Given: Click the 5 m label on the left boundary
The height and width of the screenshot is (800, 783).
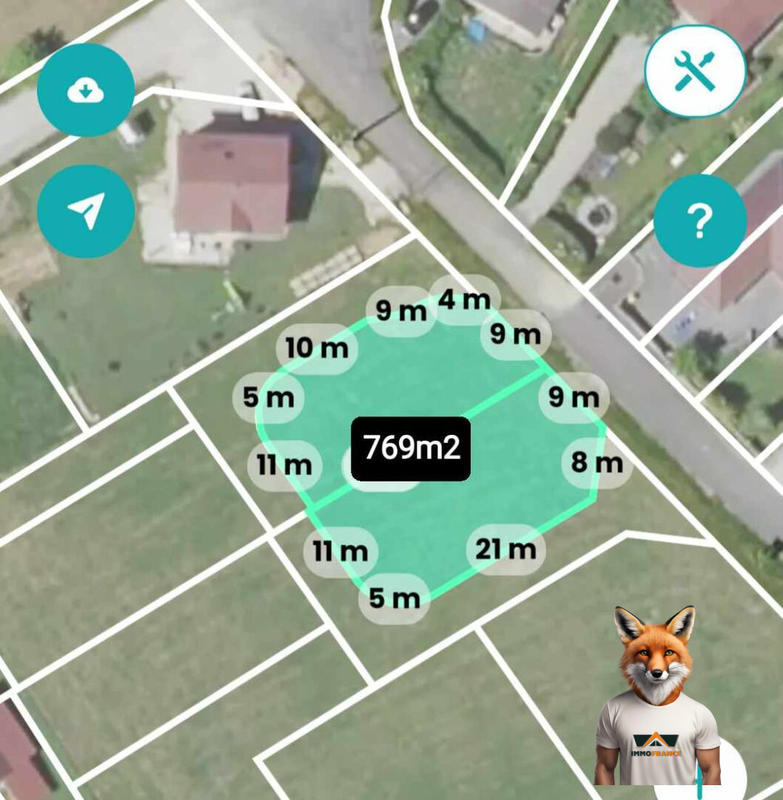Looking at the screenshot, I should pos(266,399).
